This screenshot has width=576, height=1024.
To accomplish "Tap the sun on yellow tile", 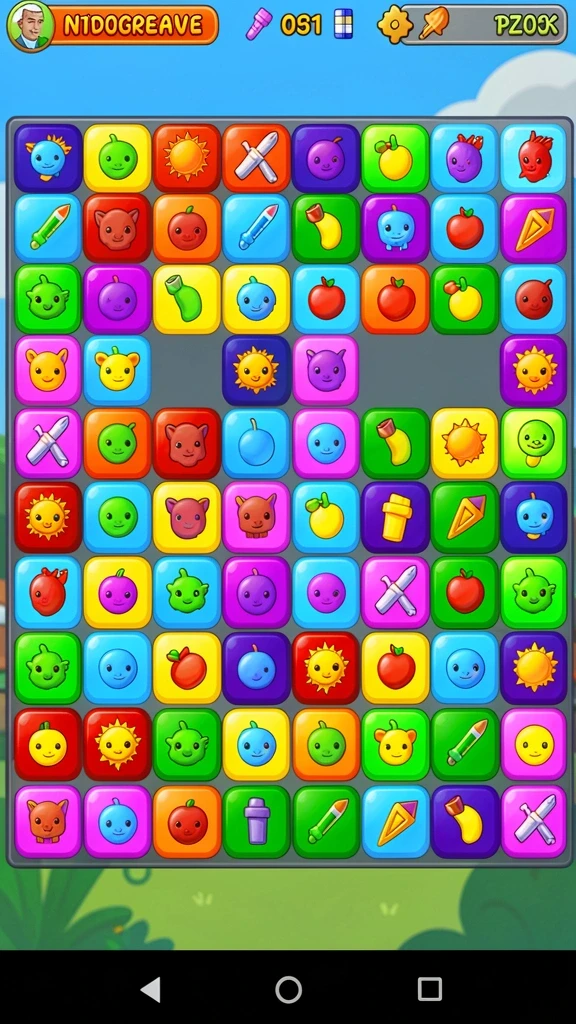I will tap(465, 443).
